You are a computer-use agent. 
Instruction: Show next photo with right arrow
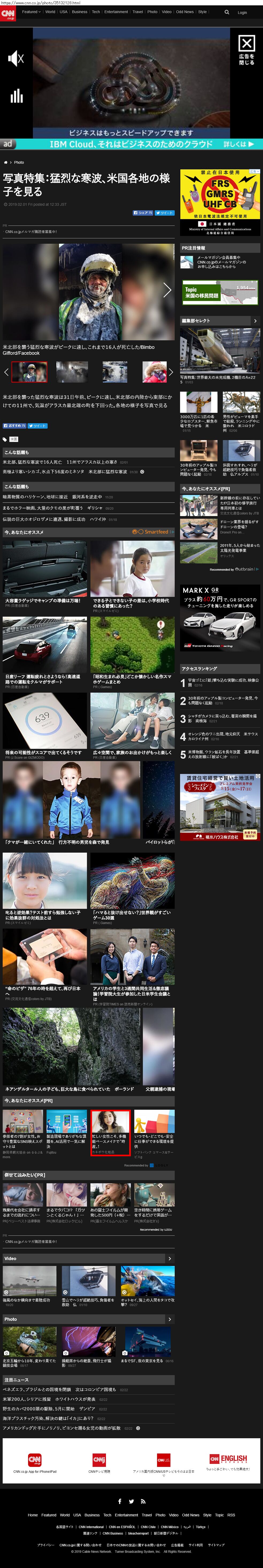(167, 290)
